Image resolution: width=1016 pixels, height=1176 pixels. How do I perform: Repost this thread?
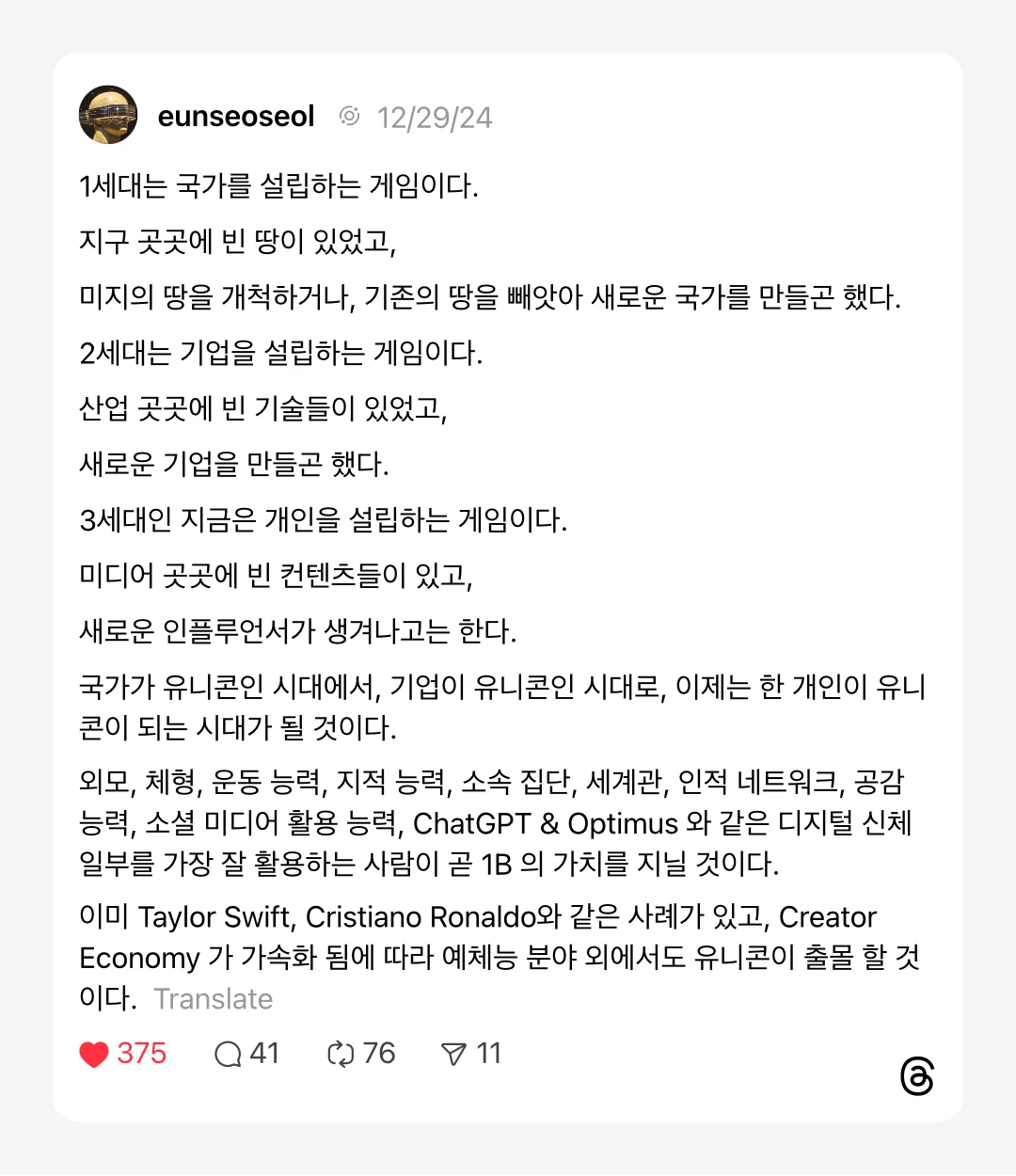tap(340, 1054)
